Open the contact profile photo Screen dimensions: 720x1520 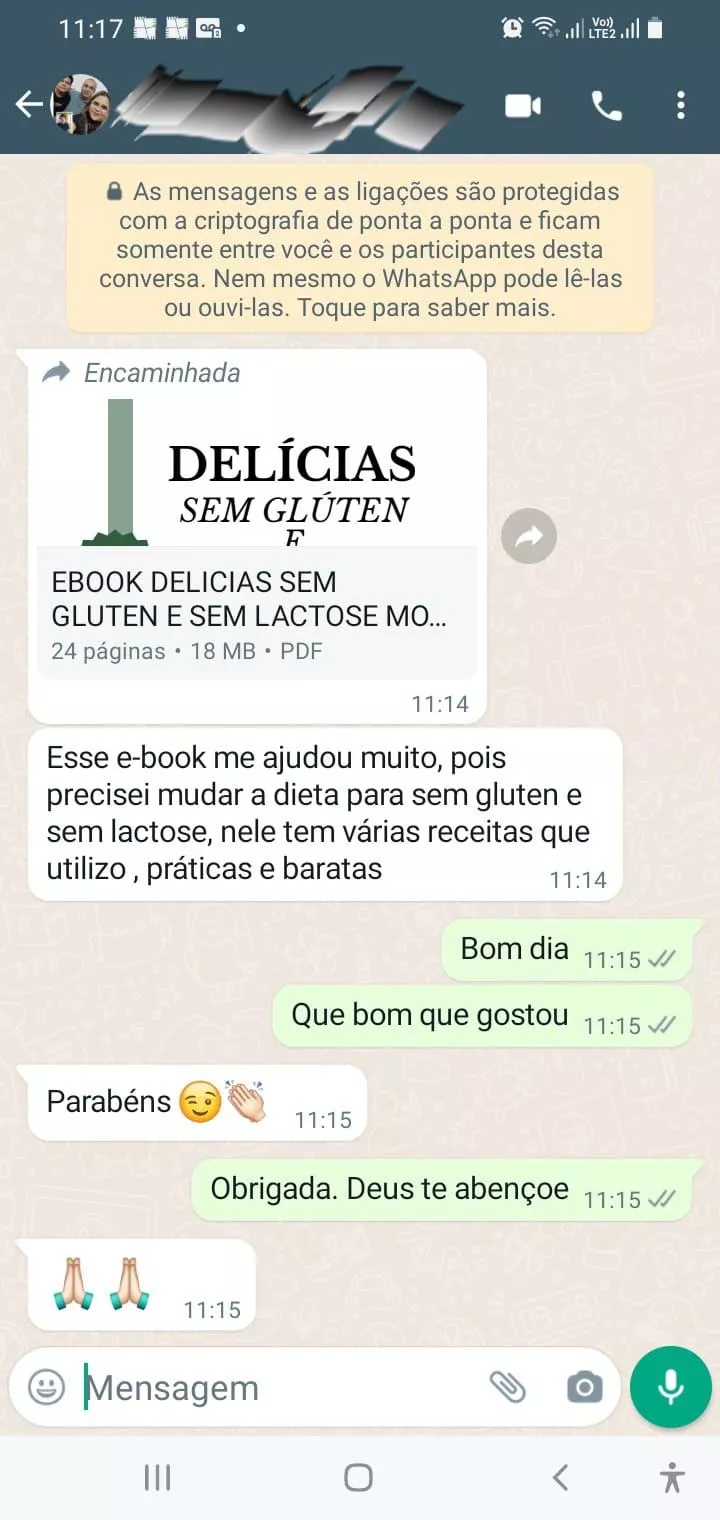(81, 105)
